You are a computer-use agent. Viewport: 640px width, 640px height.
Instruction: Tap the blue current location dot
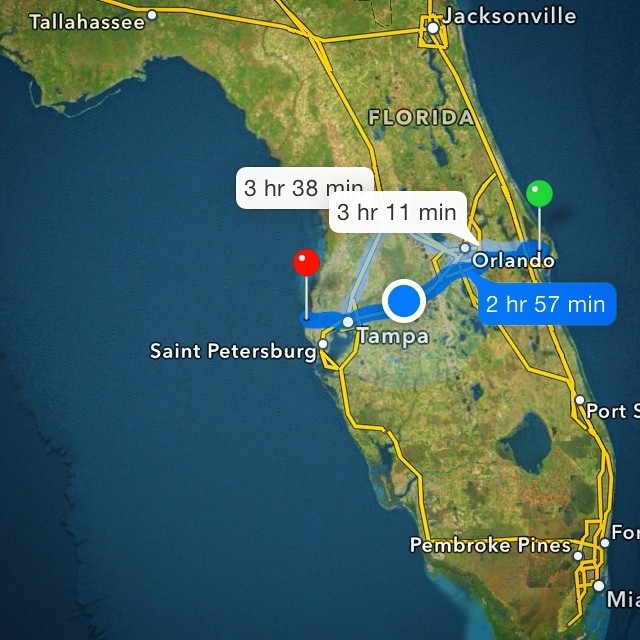pyautogui.click(x=405, y=299)
